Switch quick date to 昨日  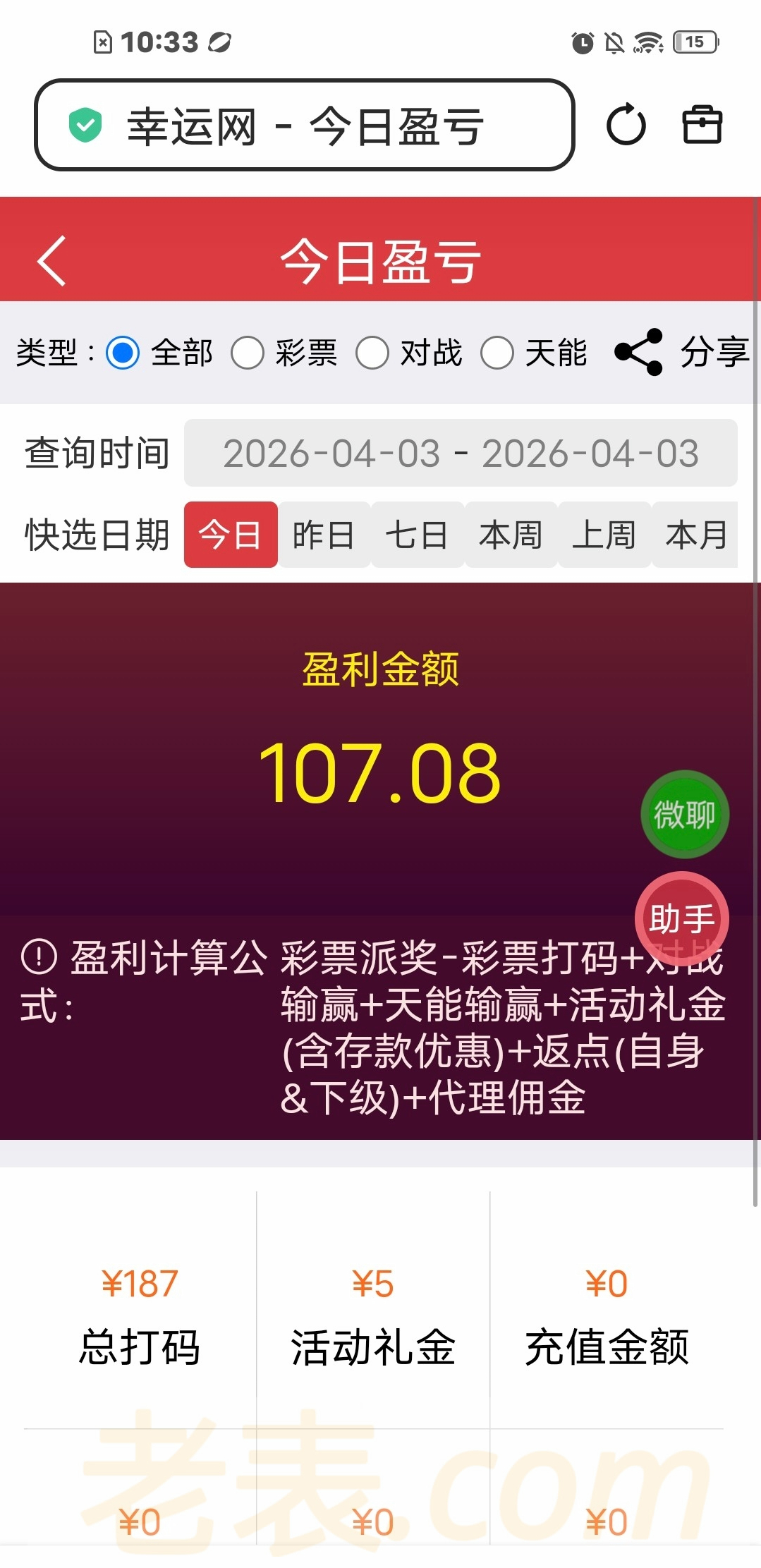[324, 535]
